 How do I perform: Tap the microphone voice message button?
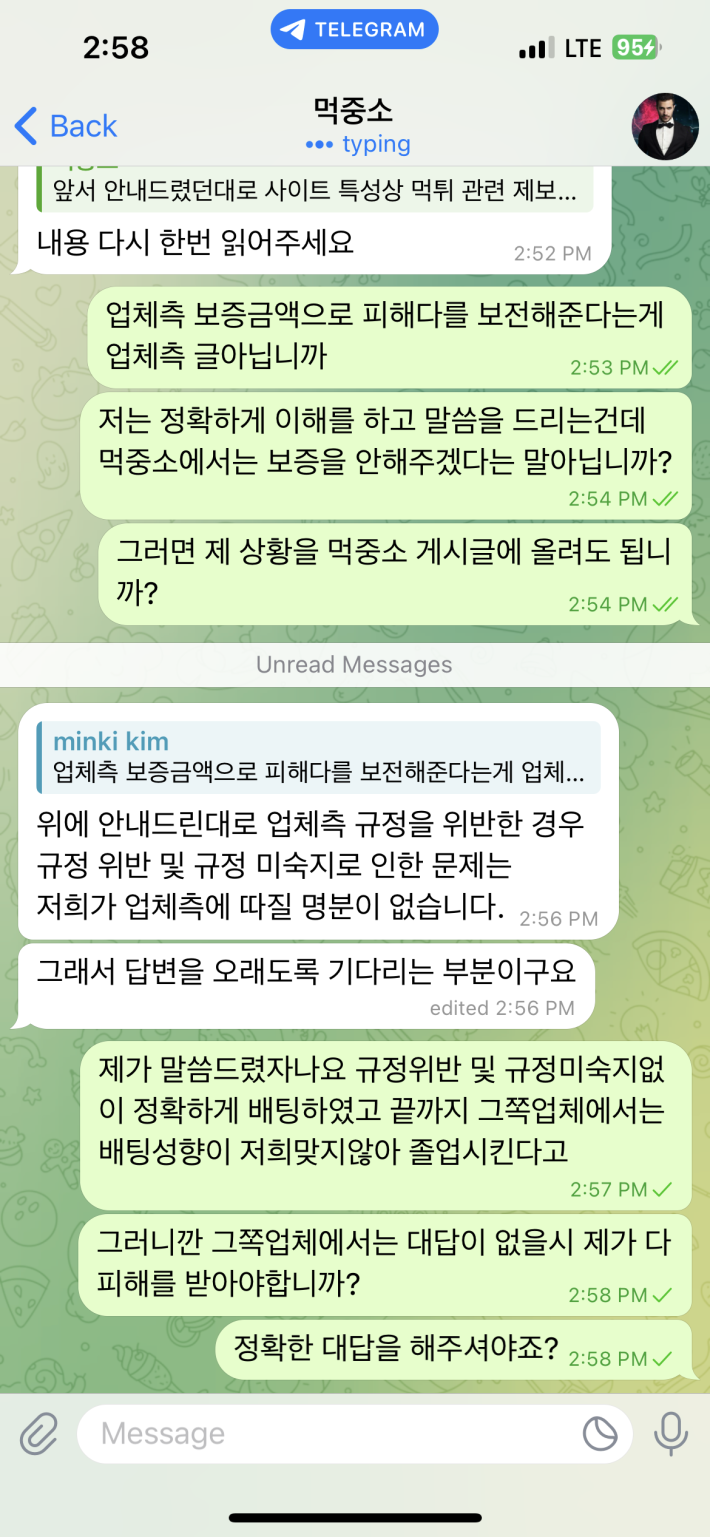pos(671,1434)
